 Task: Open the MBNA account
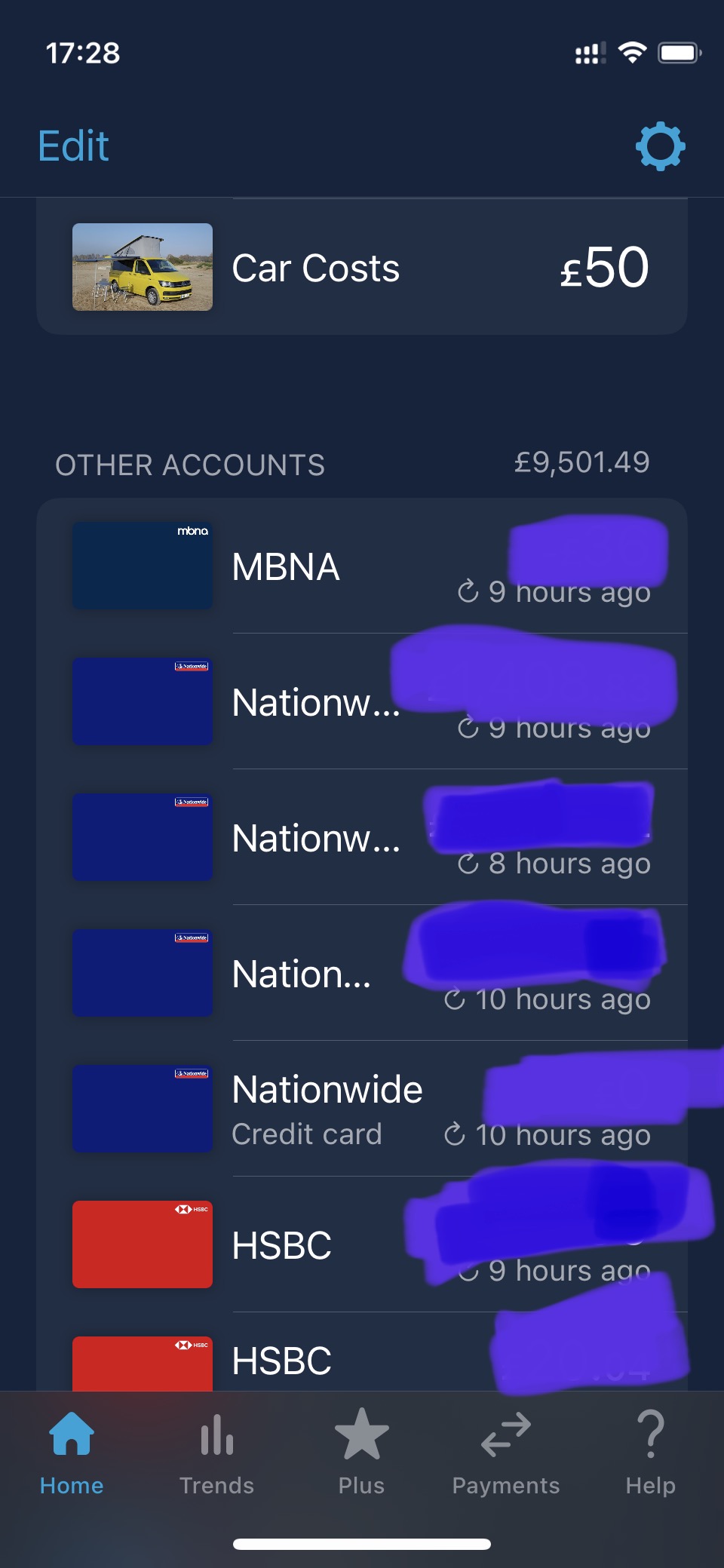point(362,566)
